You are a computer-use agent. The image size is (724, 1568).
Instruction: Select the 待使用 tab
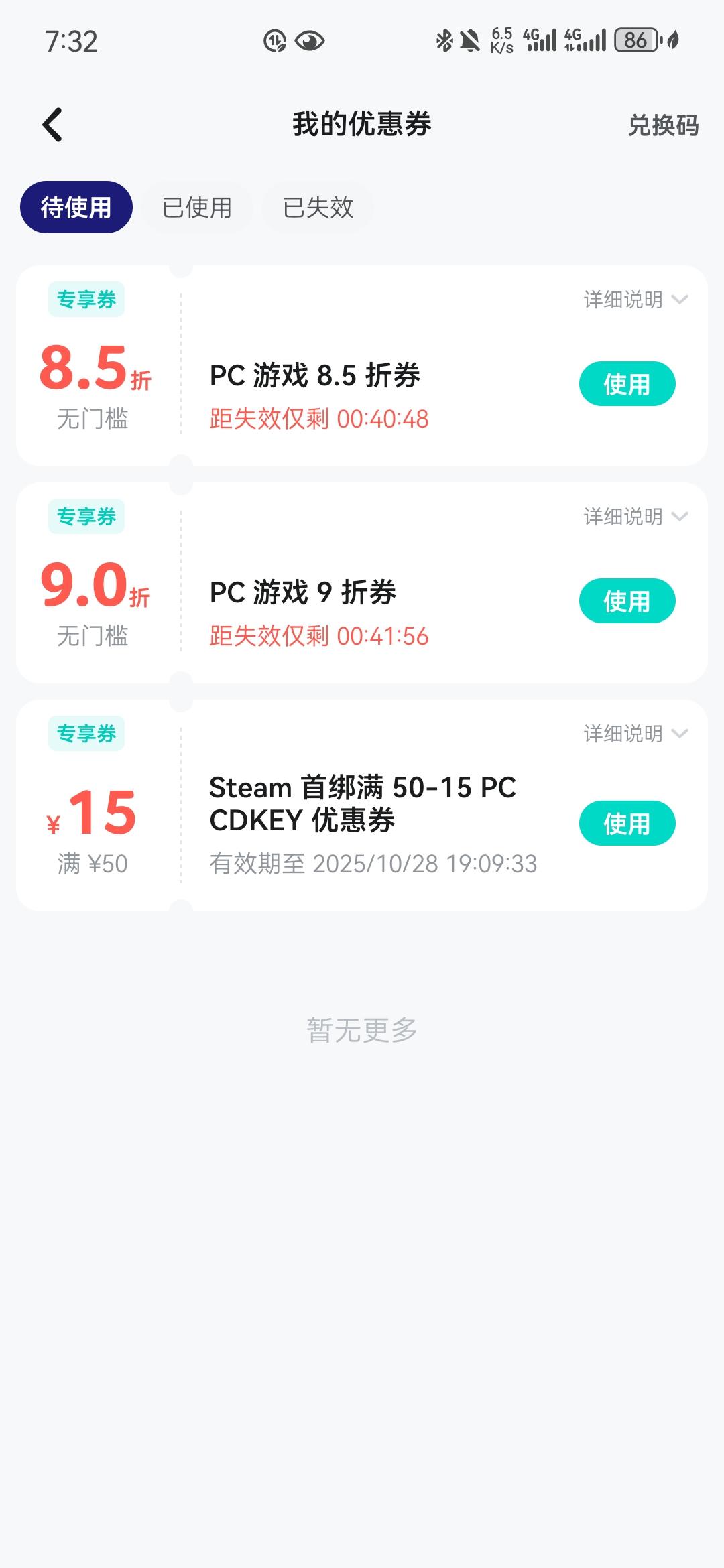pos(74,207)
